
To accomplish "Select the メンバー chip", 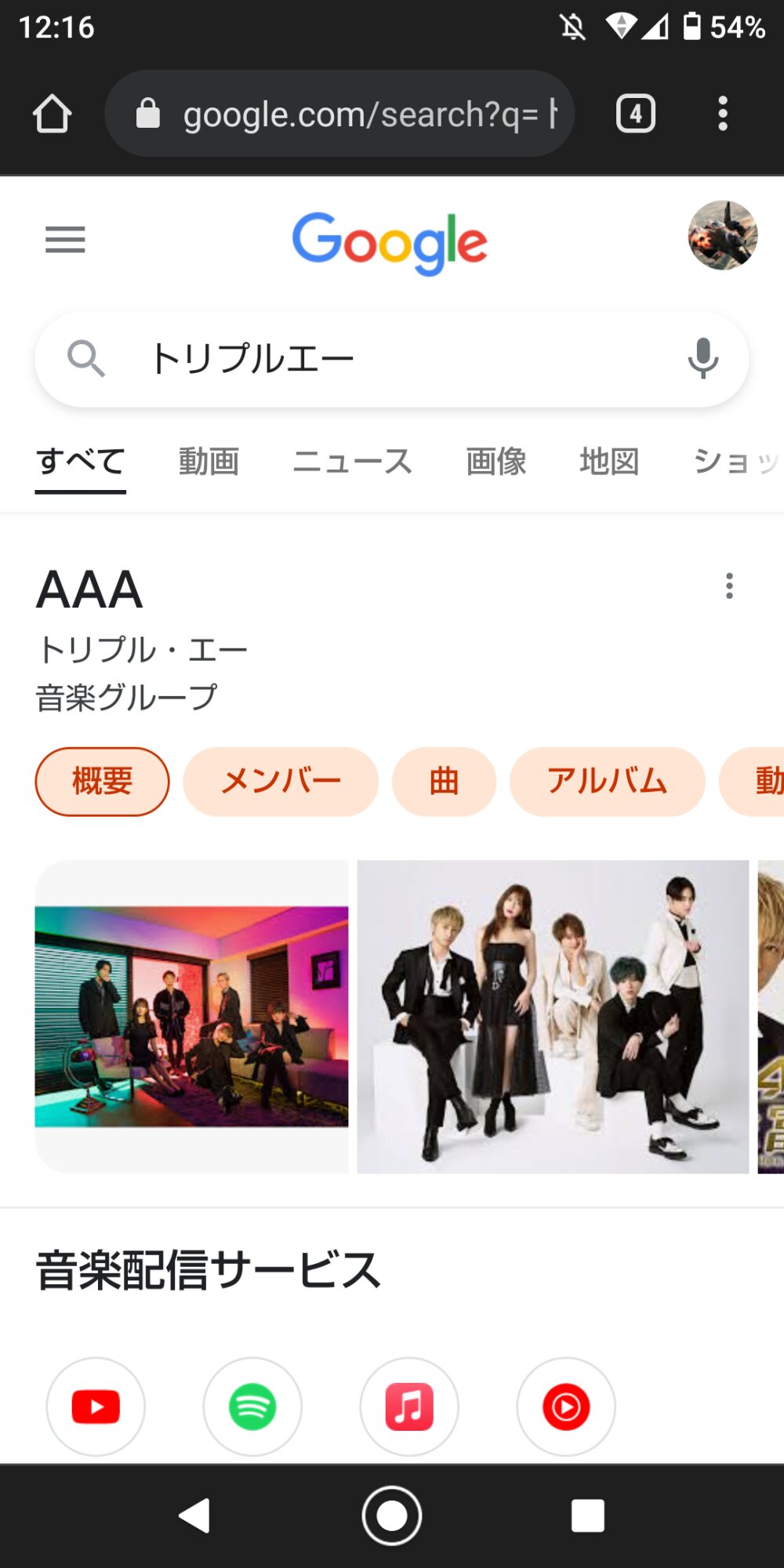I will coord(281,782).
